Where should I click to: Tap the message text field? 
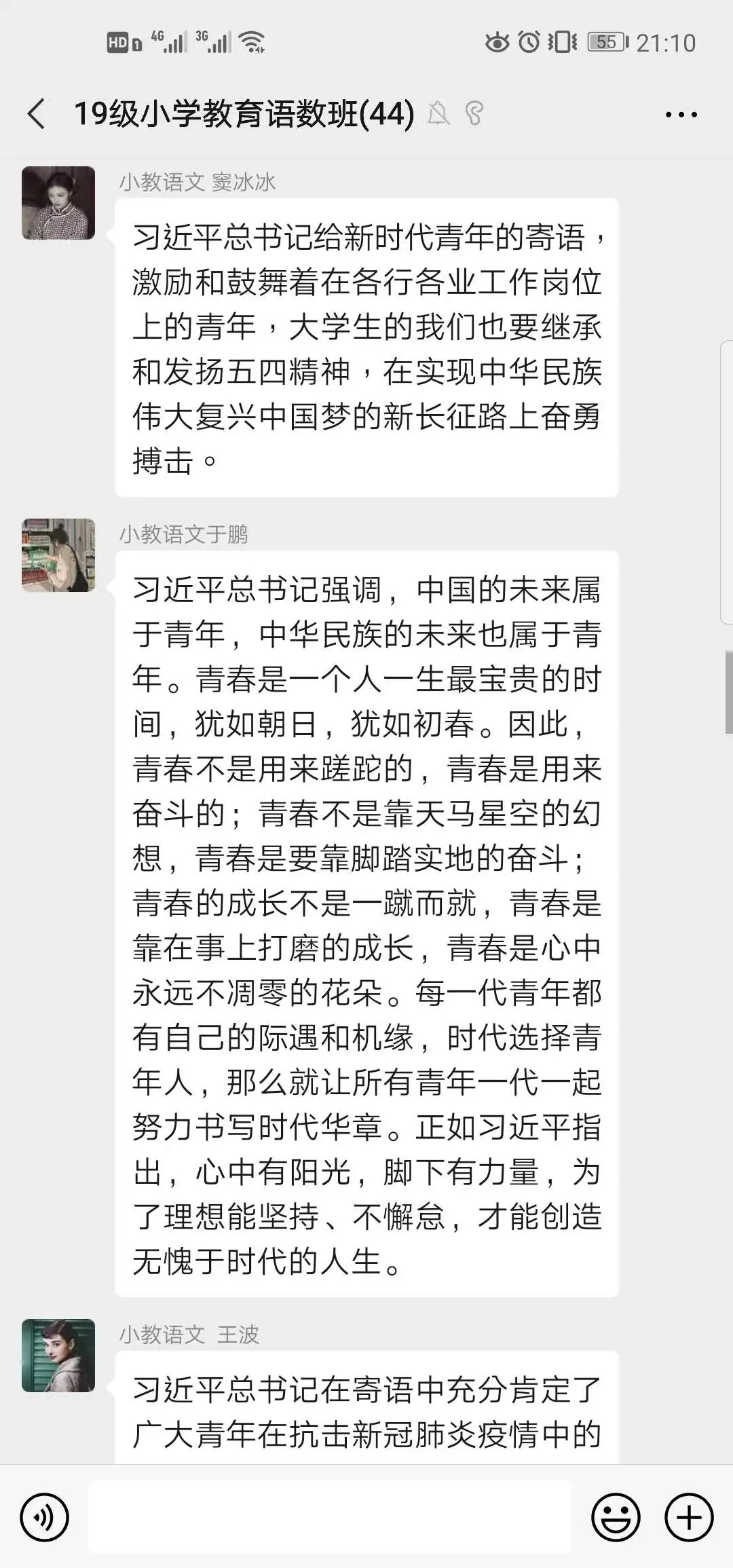[330, 1516]
